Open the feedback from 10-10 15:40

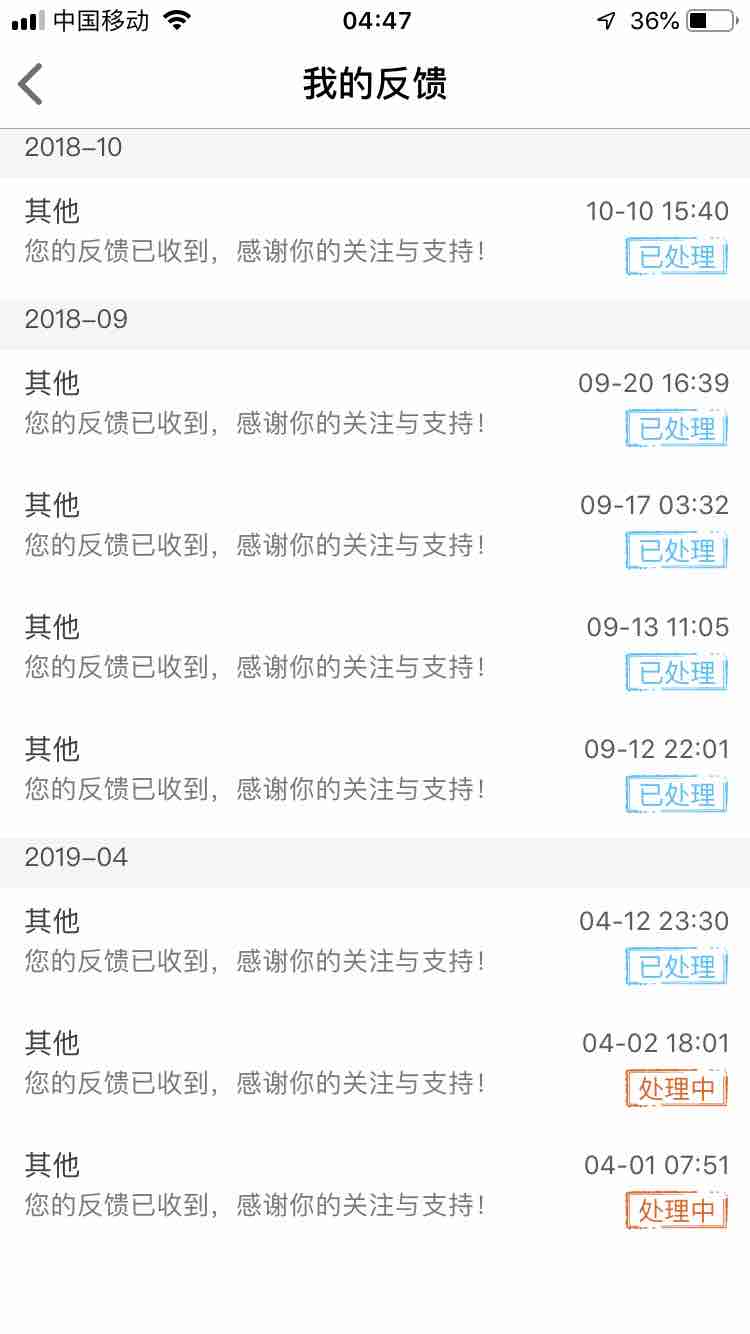[375, 233]
